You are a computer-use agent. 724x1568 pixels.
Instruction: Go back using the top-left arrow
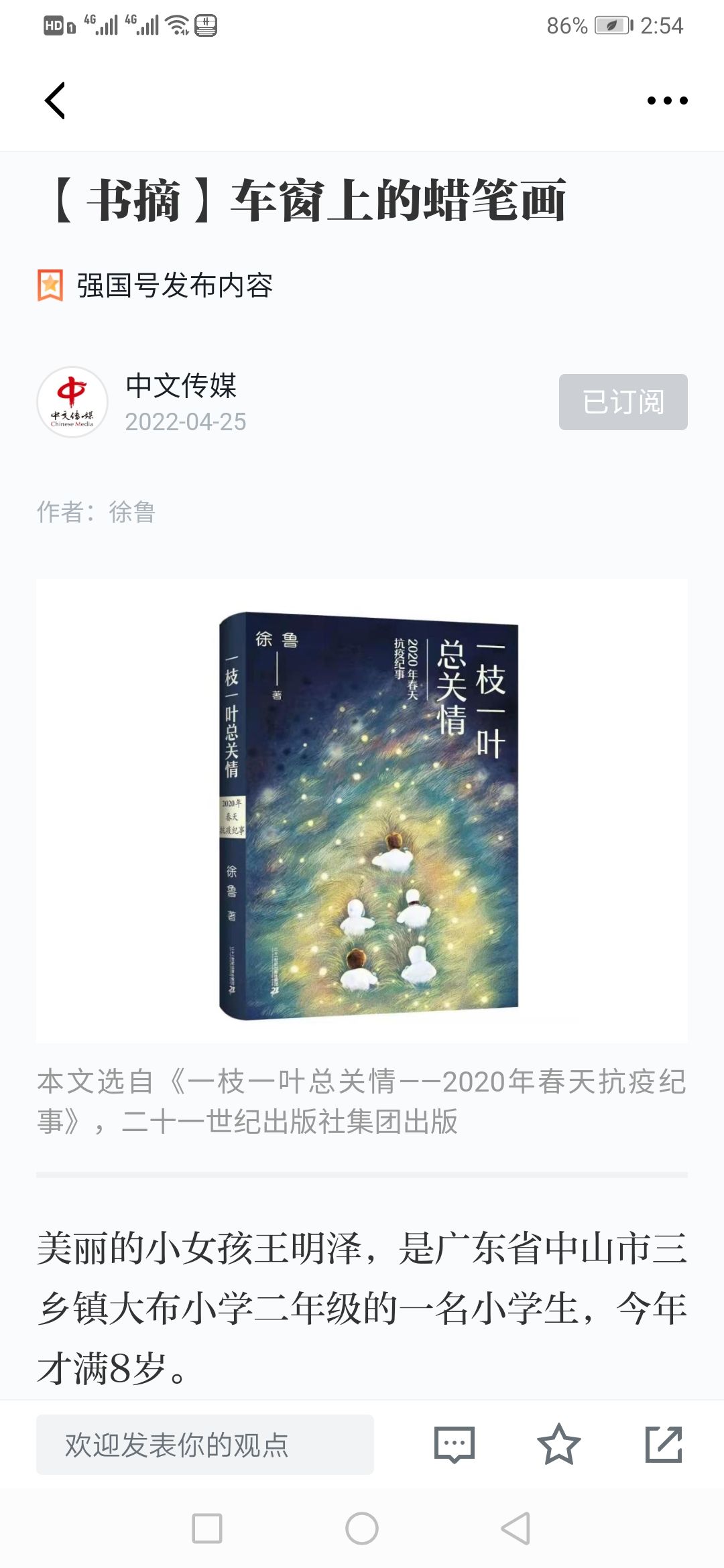tap(55, 101)
